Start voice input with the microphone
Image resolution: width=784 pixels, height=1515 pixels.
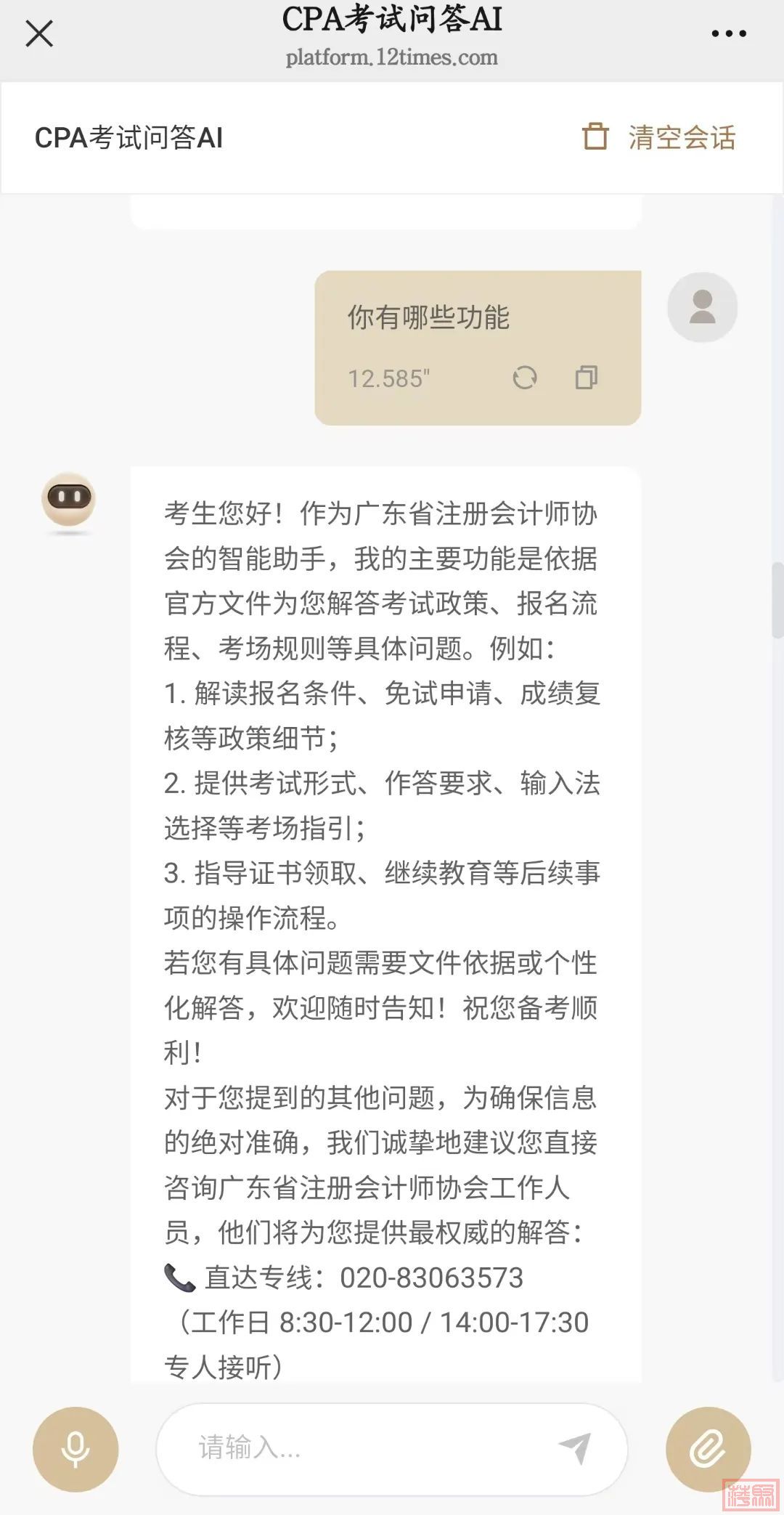click(75, 1448)
